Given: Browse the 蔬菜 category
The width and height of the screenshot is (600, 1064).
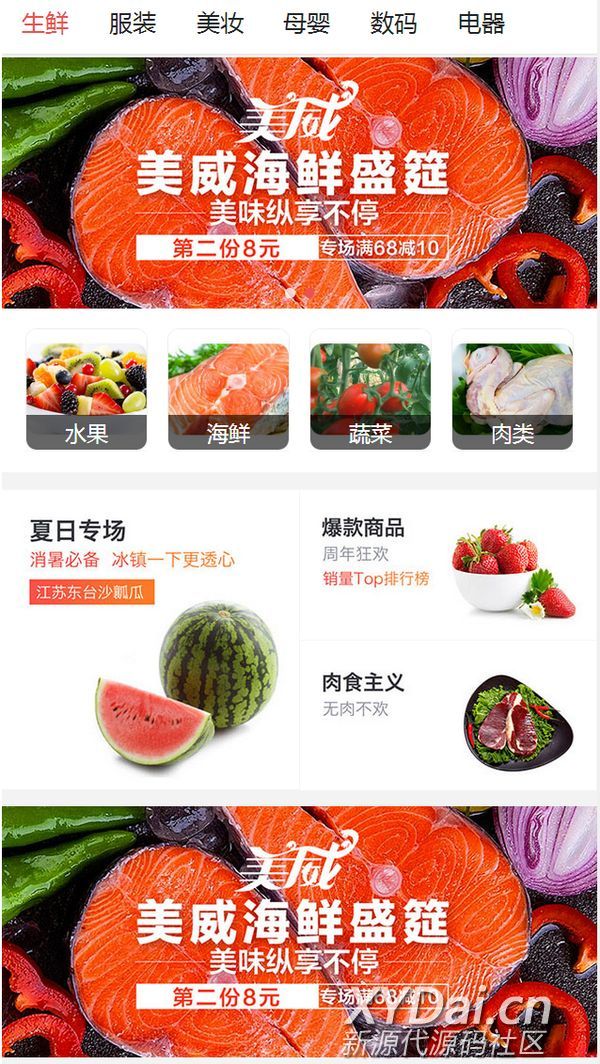Looking at the screenshot, I should point(370,390).
